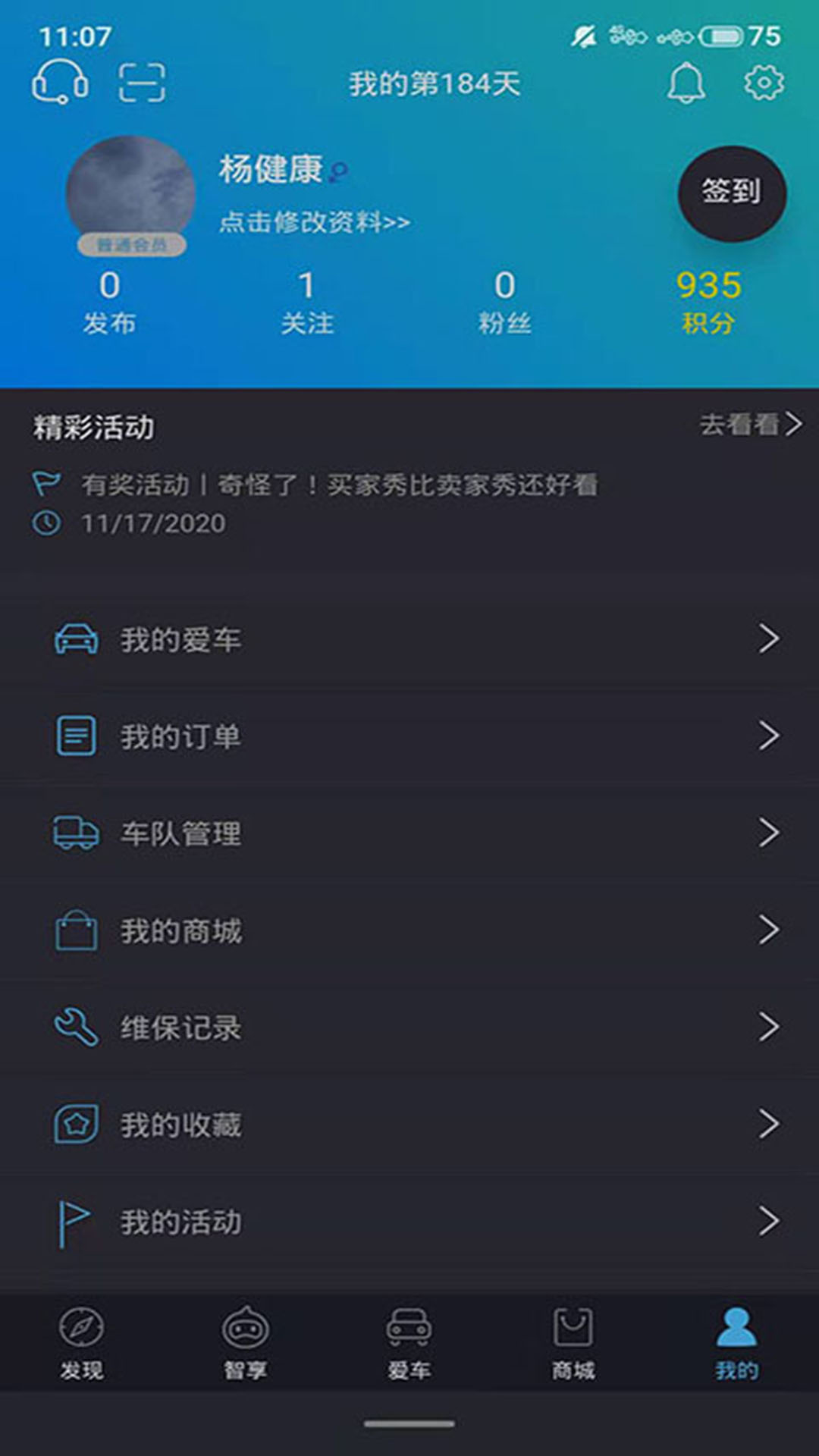Tap 去看看 to see more activities
819x1456 pixels.
tap(749, 425)
